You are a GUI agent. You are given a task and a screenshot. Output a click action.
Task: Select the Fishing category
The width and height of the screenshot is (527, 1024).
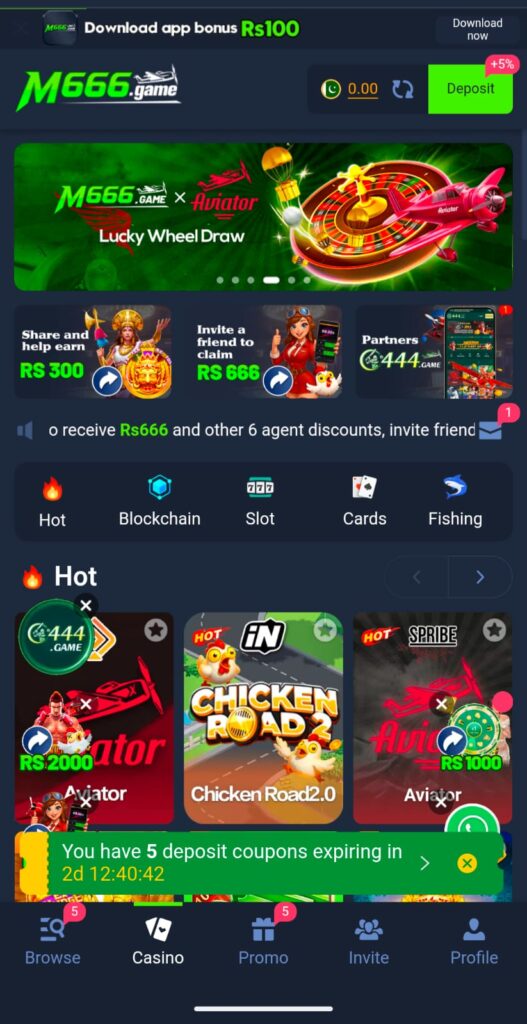455,501
